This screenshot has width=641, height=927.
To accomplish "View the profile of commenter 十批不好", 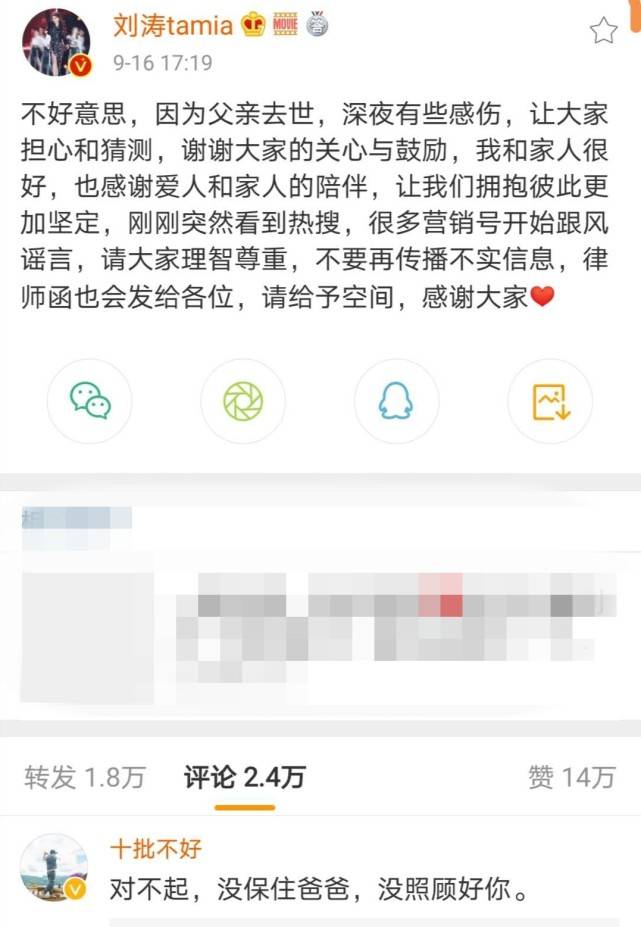I will coord(155,849).
